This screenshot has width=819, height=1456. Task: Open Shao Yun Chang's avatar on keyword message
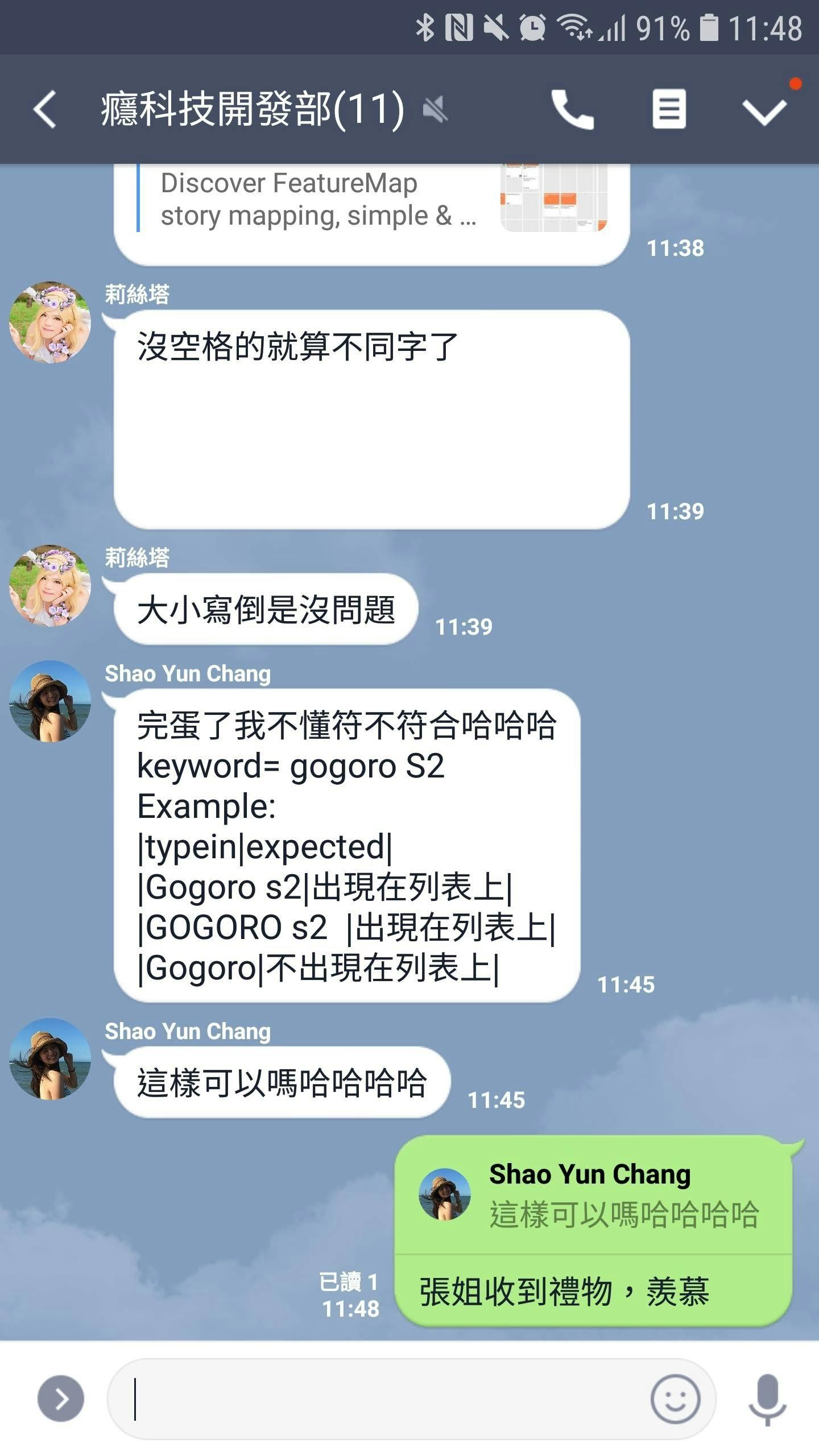tap(50, 701)
